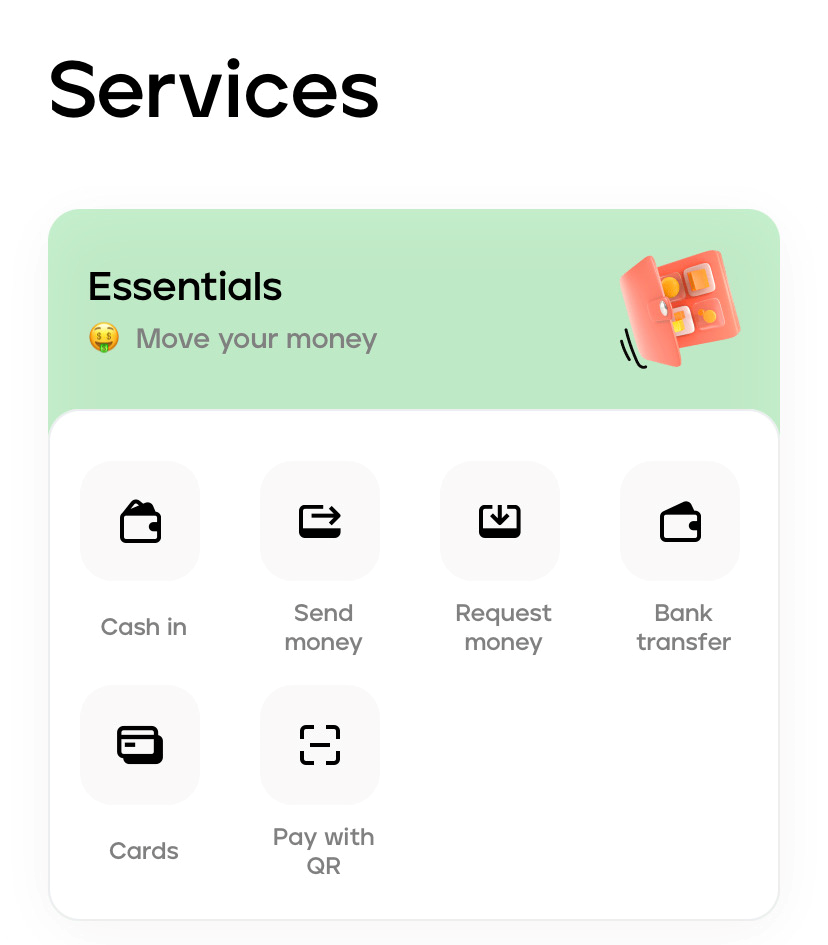
Task: Open Request money
Action: click(500, 521)
